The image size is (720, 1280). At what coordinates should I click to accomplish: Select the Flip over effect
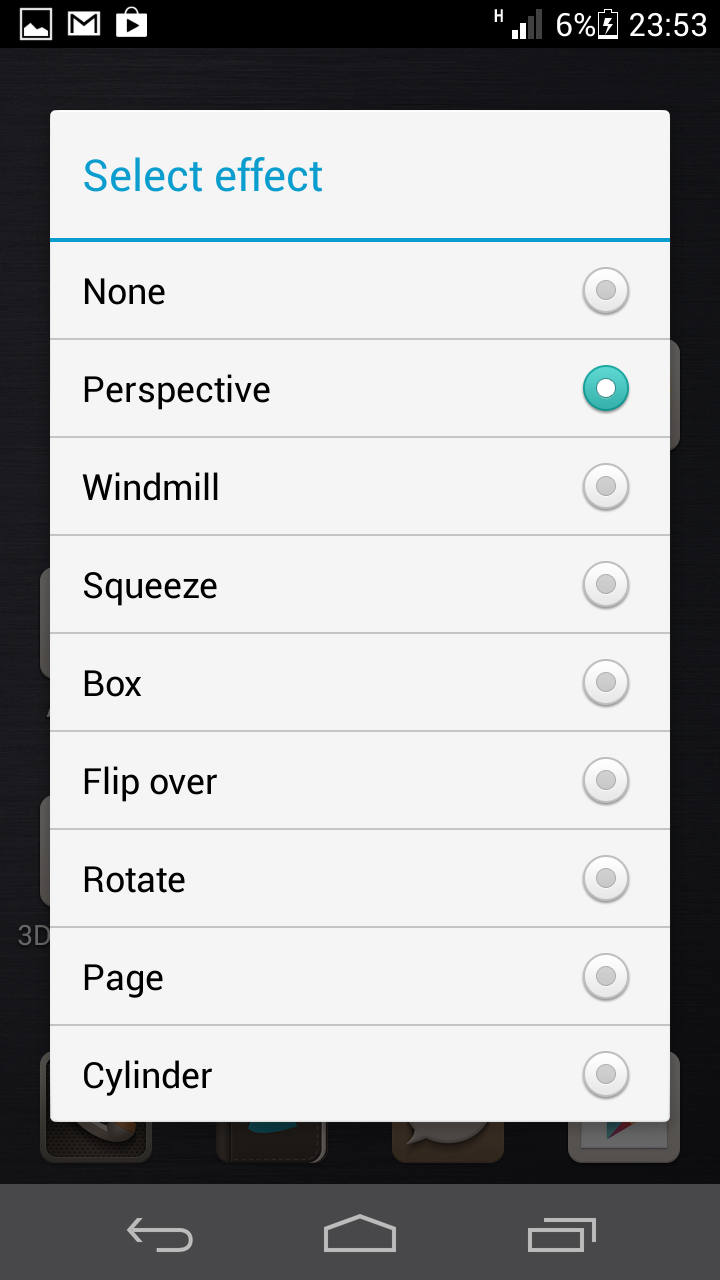pos(360,781)
